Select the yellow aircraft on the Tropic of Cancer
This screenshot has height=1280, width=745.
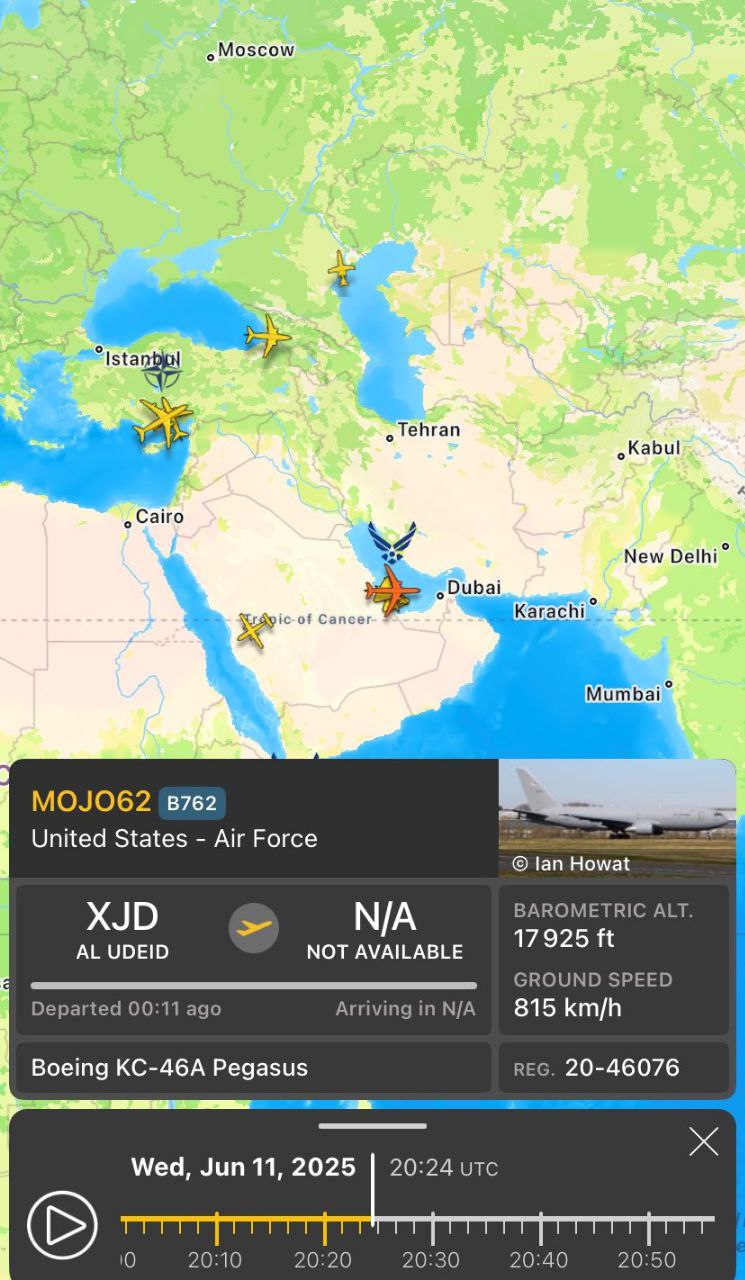pos(253,630)
